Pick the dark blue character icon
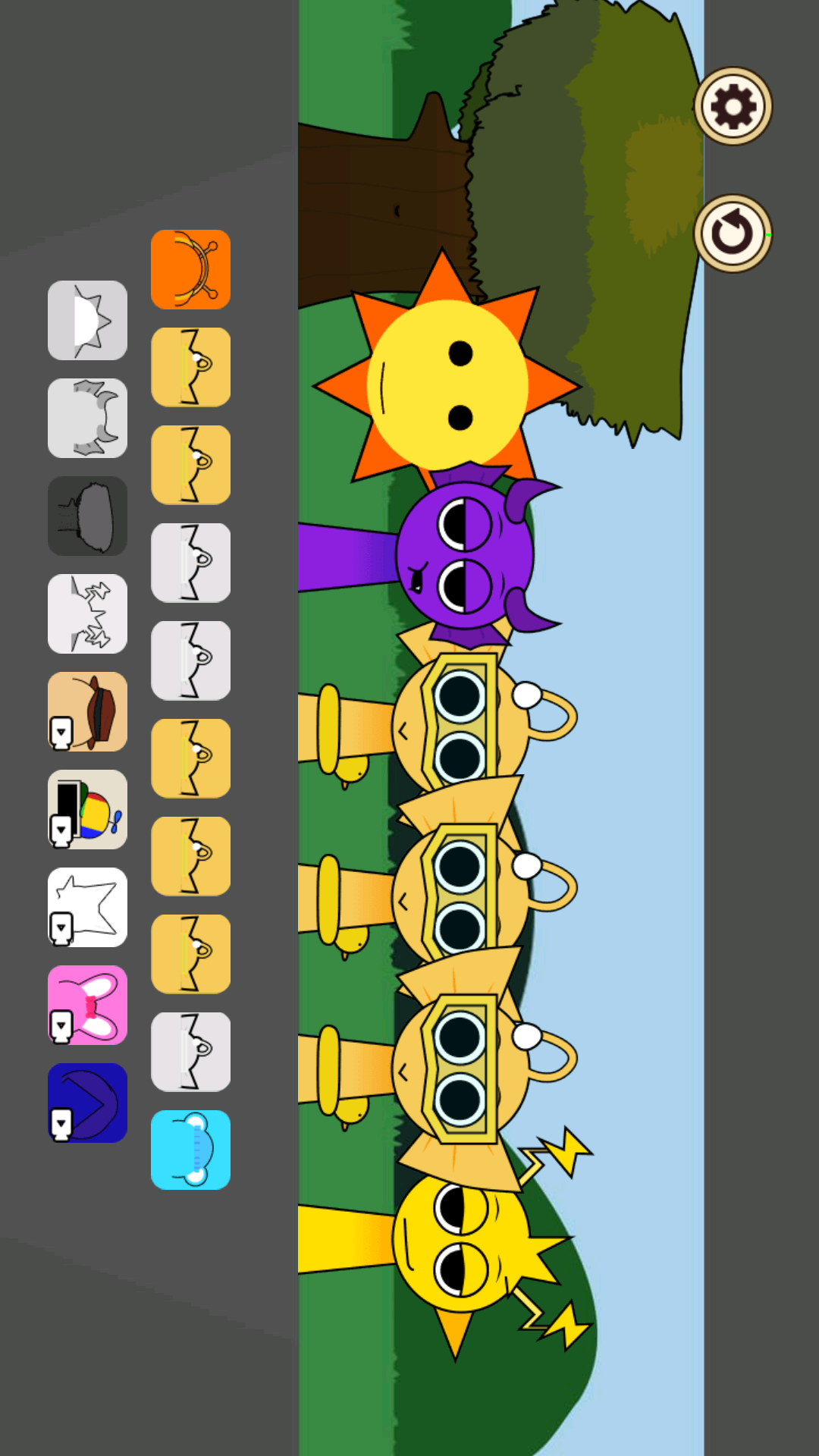 click(87, 1103)
